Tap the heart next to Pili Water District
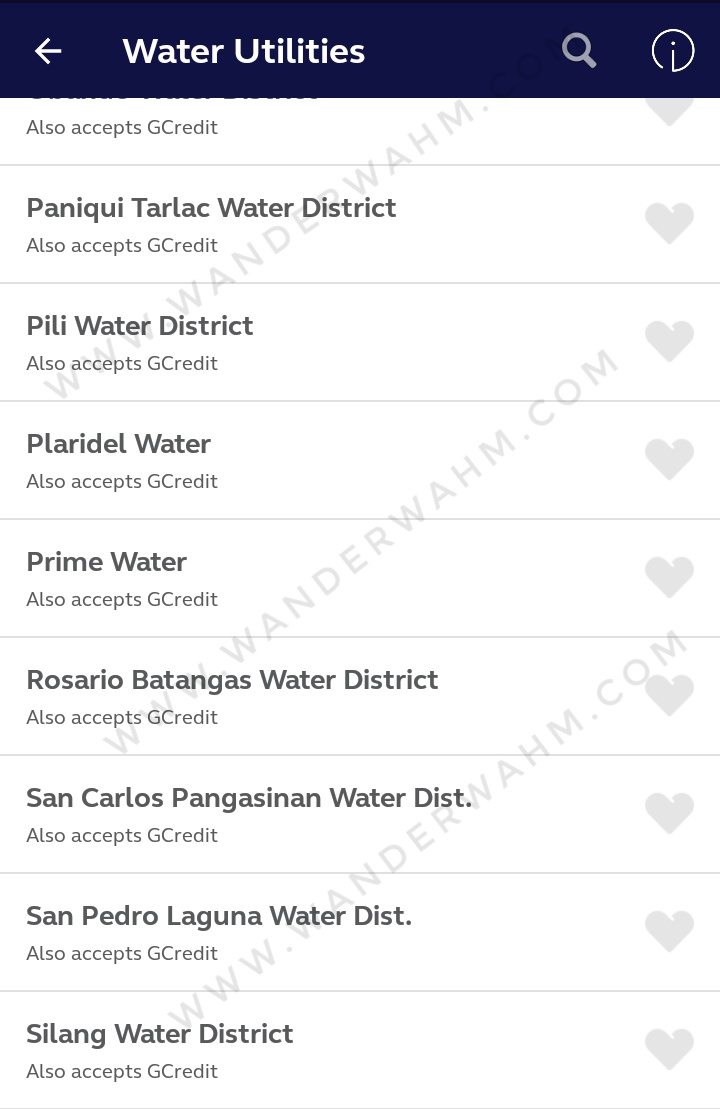720x1109 pixels. click(670, 341)
